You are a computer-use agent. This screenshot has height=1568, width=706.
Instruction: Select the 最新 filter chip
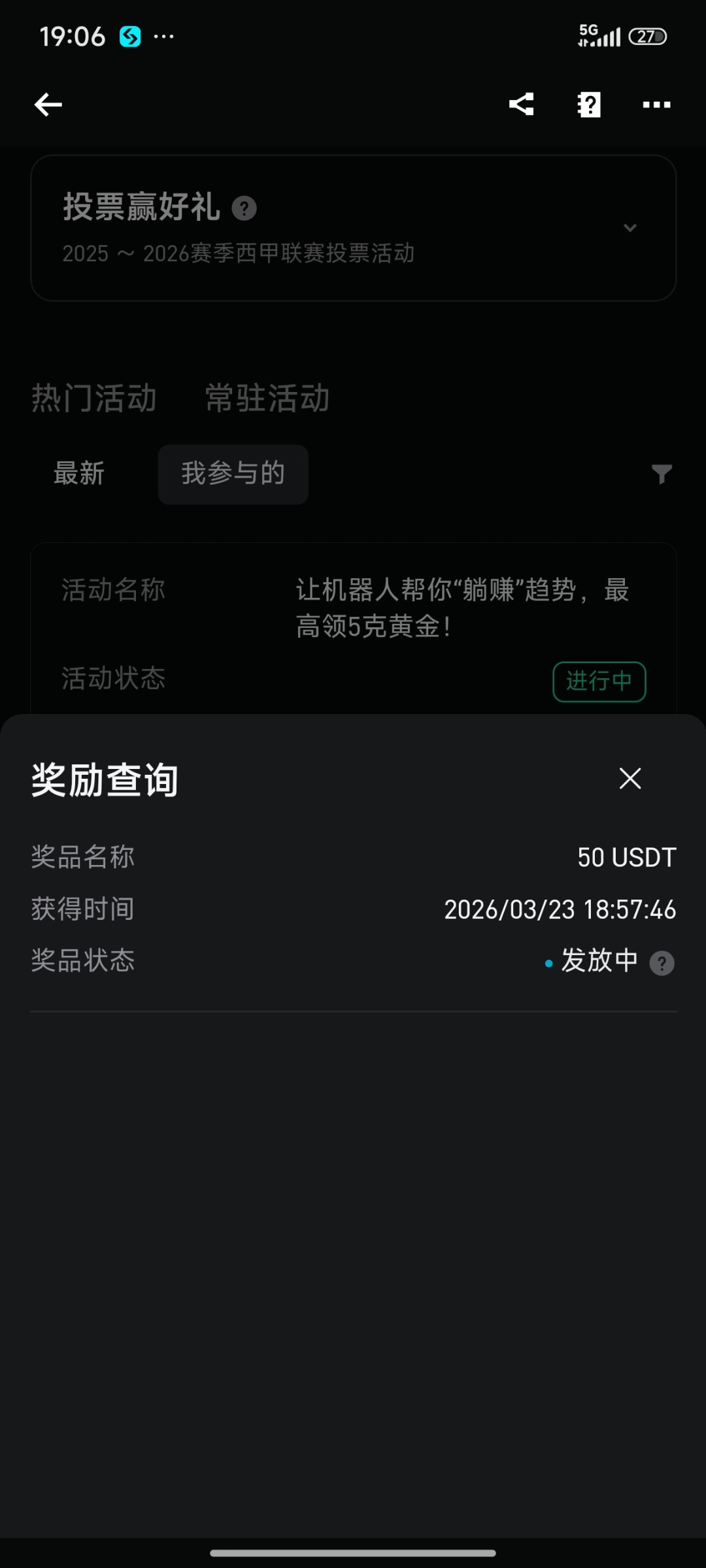[x=79, y=474]
